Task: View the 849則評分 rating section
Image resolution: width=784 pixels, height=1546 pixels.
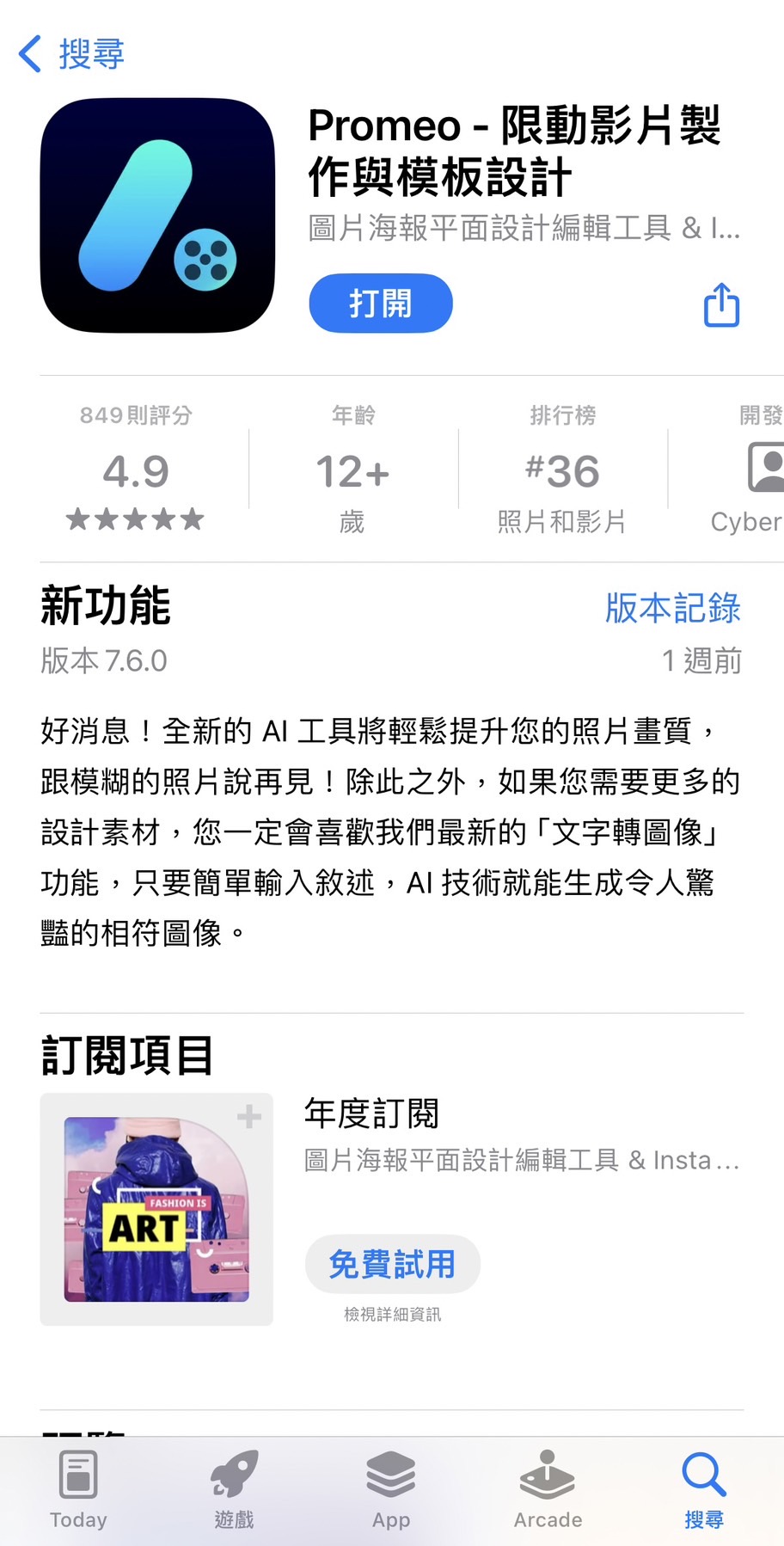Action: [x=136, y=470]
